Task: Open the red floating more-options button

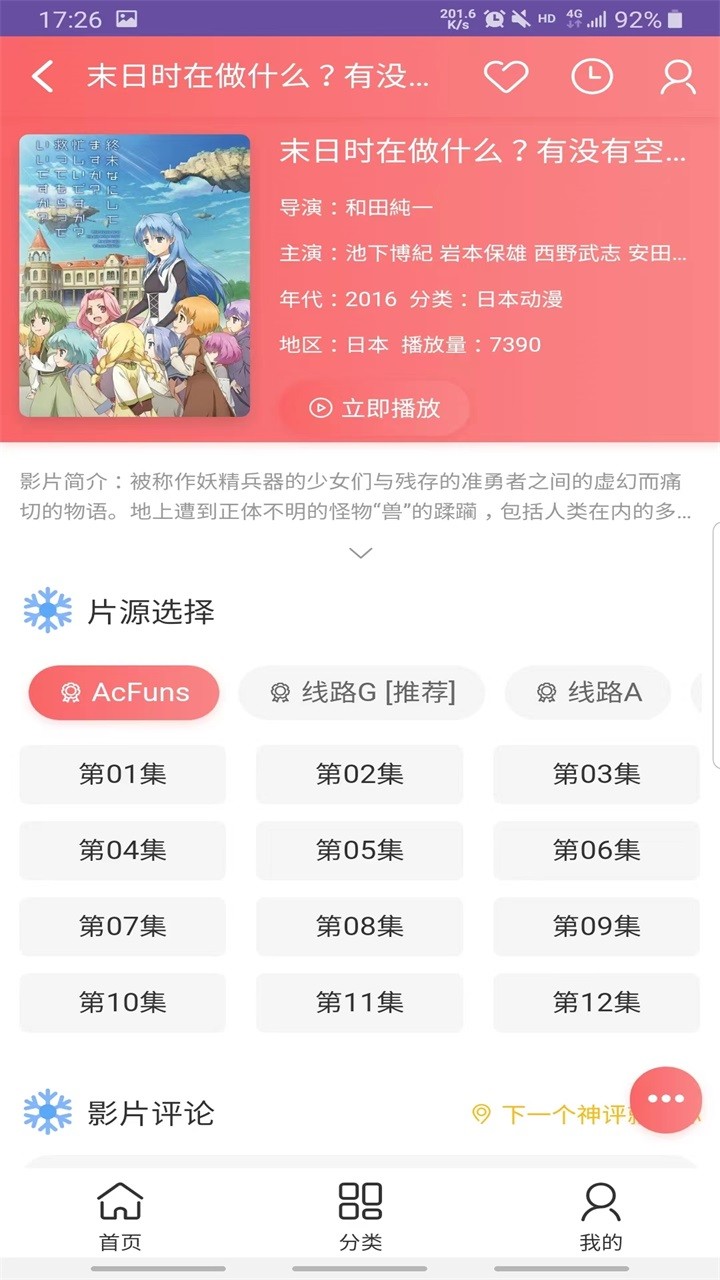Action: point(666,1099)
